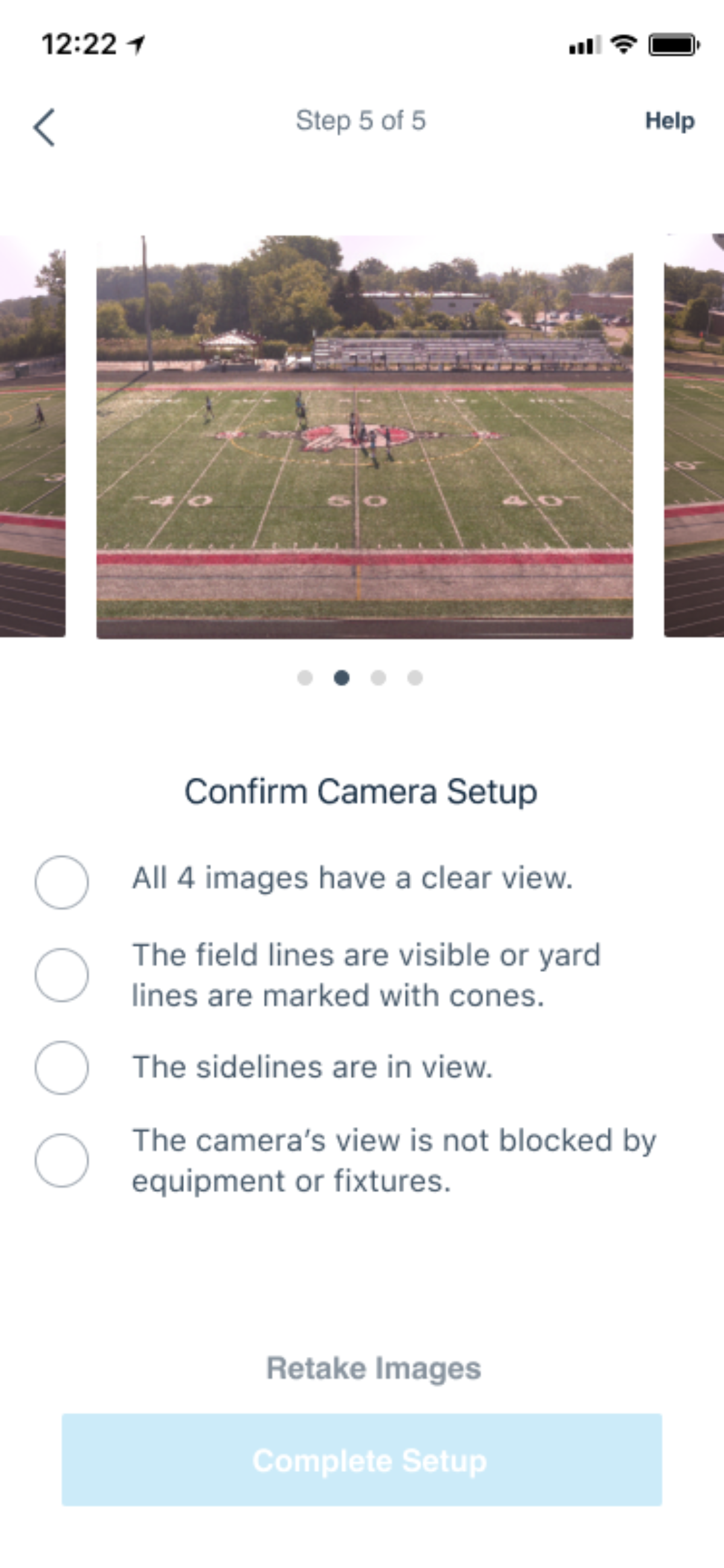
Task: Check the field lines visibility confirmation
Action: tap(62, 974)
